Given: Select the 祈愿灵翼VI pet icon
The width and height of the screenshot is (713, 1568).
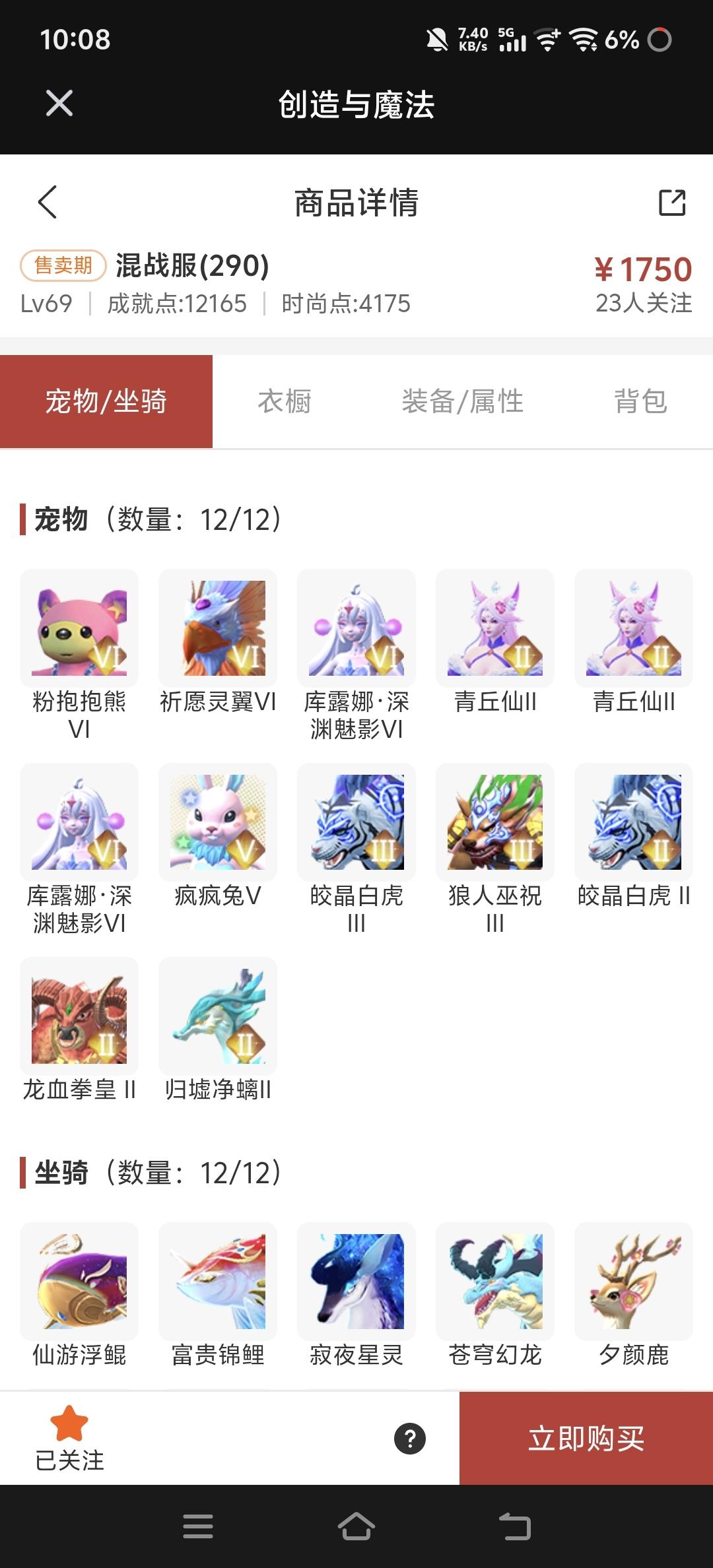Looking at the screenshot, I should (x=217, y=627).
